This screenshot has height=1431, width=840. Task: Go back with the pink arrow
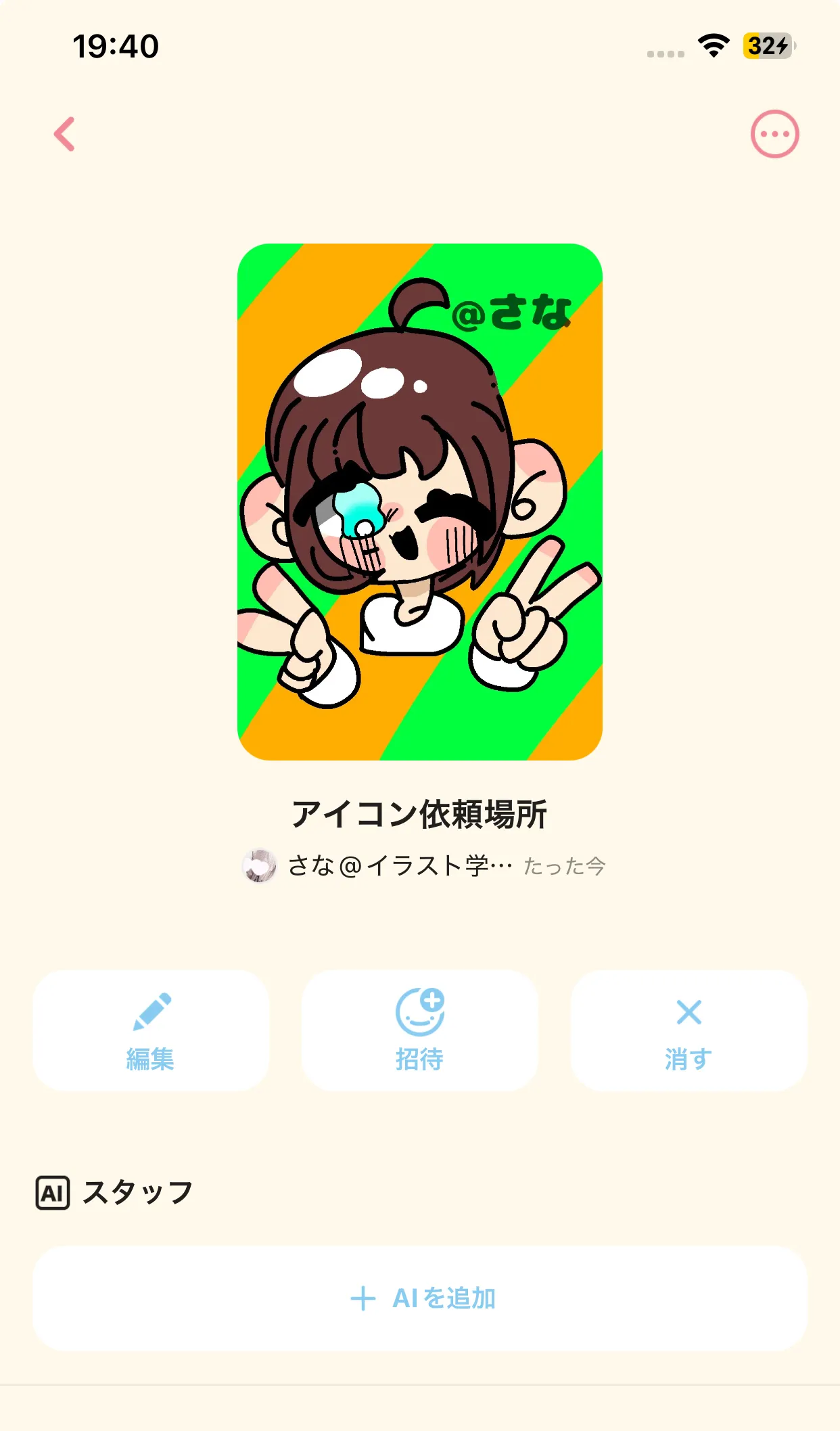click(65, 134)
